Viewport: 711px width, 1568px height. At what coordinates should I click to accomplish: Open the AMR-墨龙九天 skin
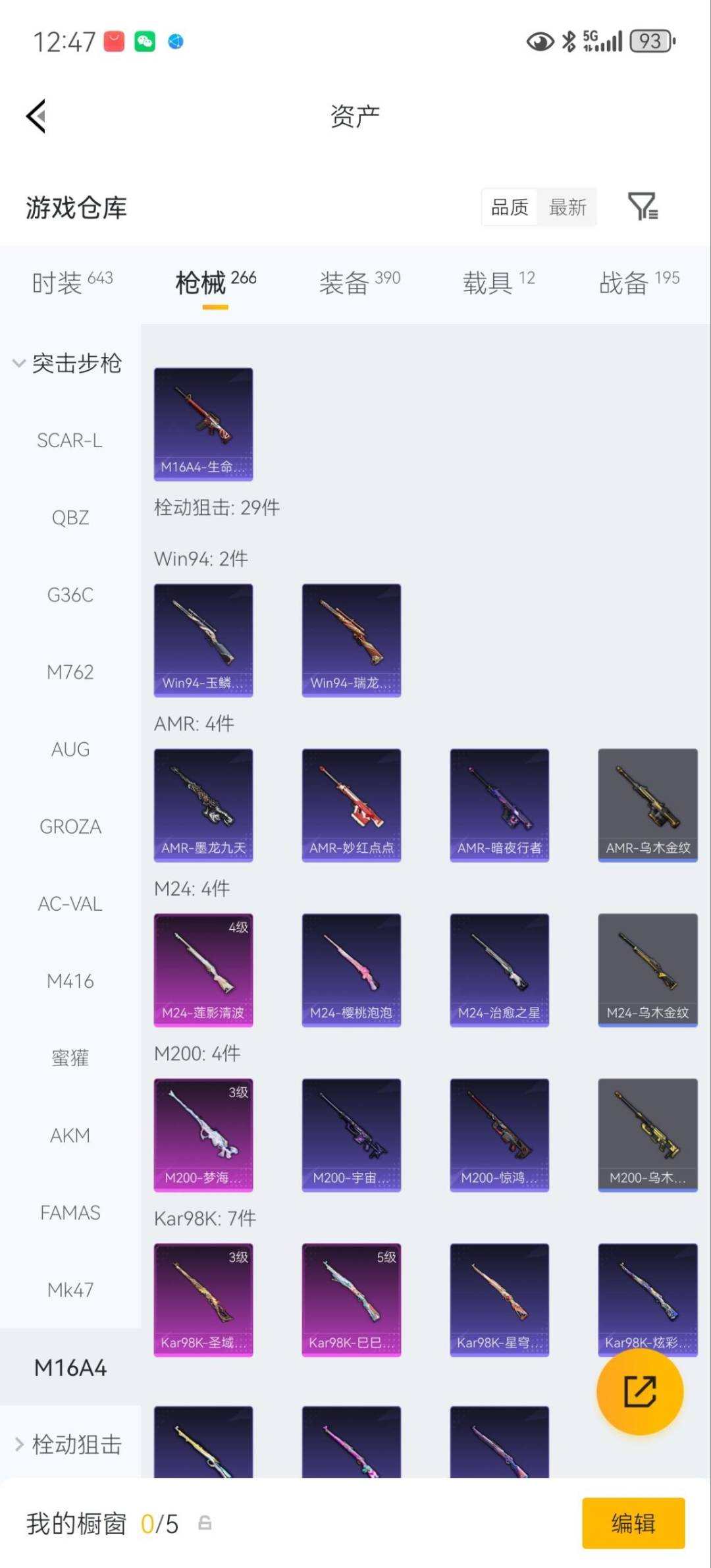pyautogui.click(x=203, y=805)
